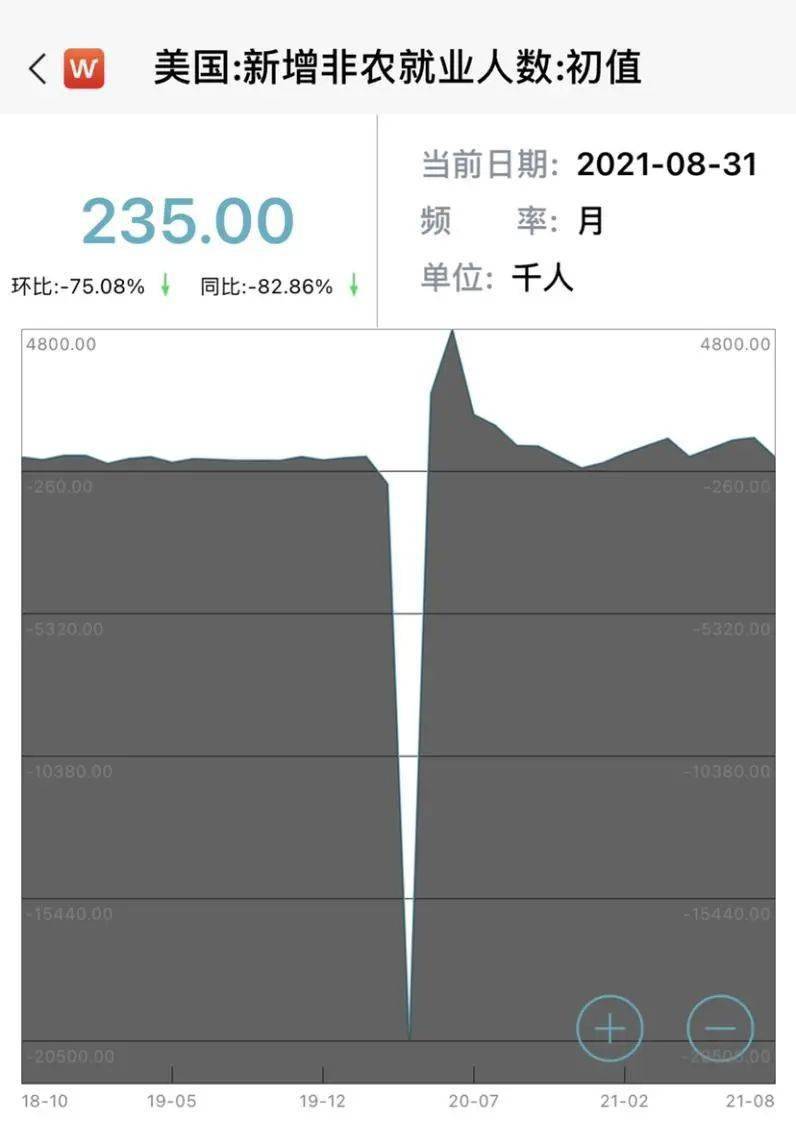Tap the title 美国:新增非农就业人数:初值
The height and width of the screenshot is (1121, 796).
400,68
